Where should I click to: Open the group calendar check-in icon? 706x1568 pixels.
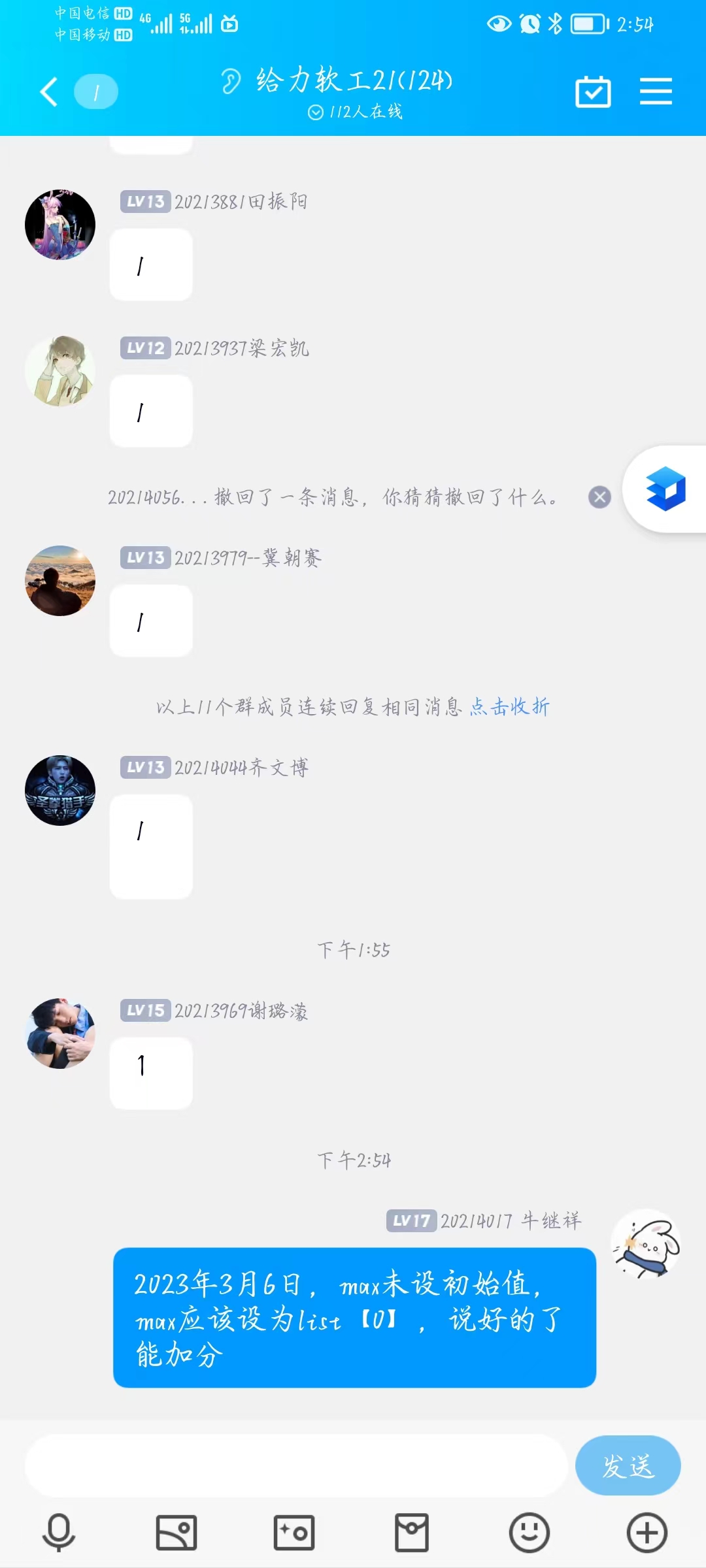tap(593, 91)
